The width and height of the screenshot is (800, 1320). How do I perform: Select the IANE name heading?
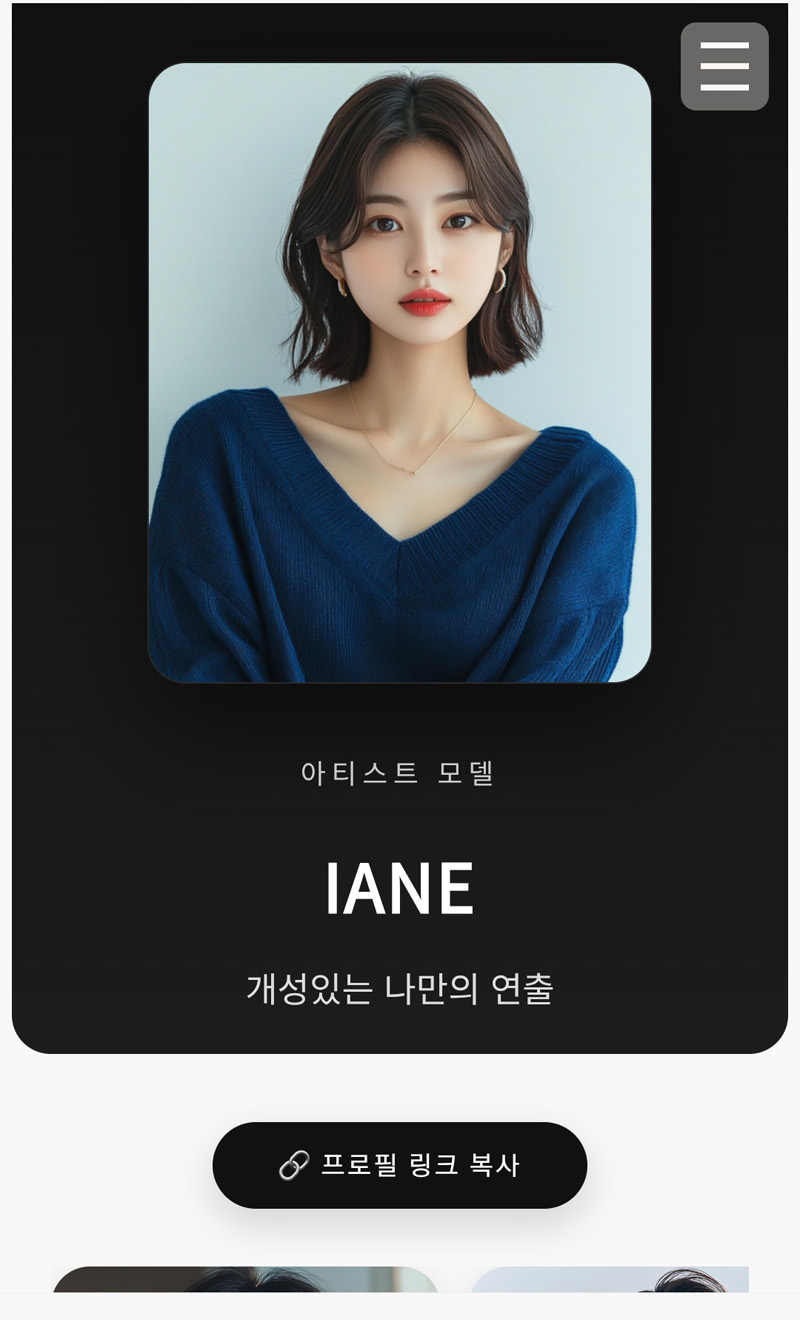(400, 886)
